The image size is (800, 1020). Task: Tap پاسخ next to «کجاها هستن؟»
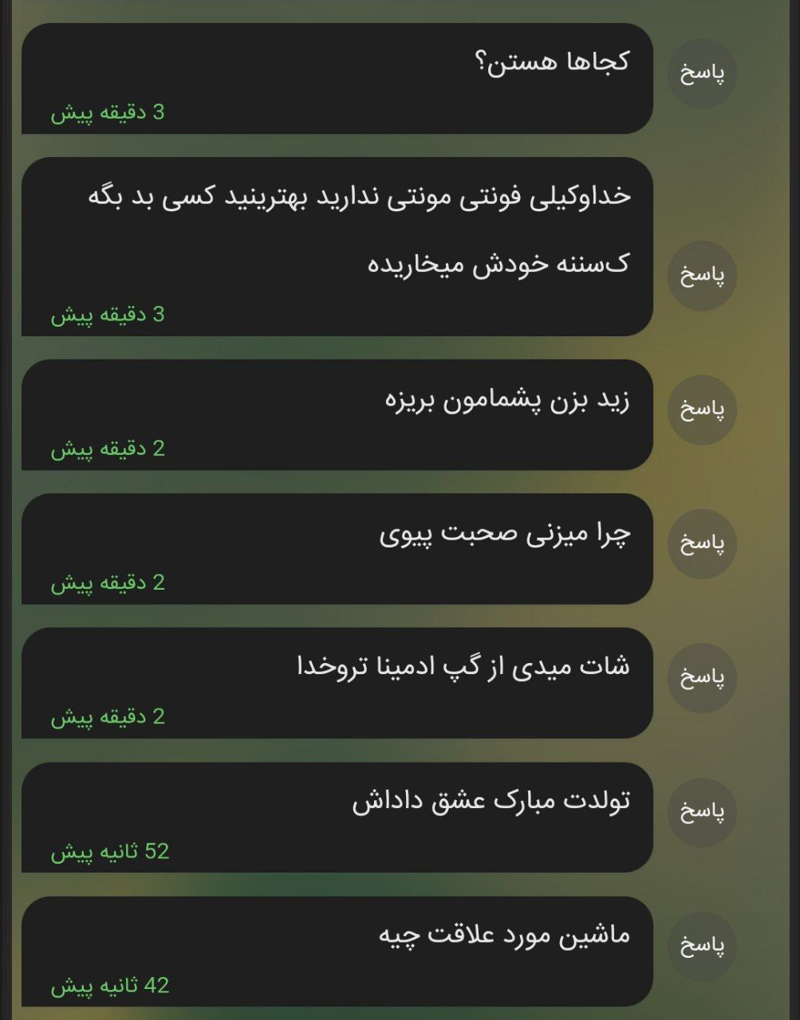click(x=702, y=74)
